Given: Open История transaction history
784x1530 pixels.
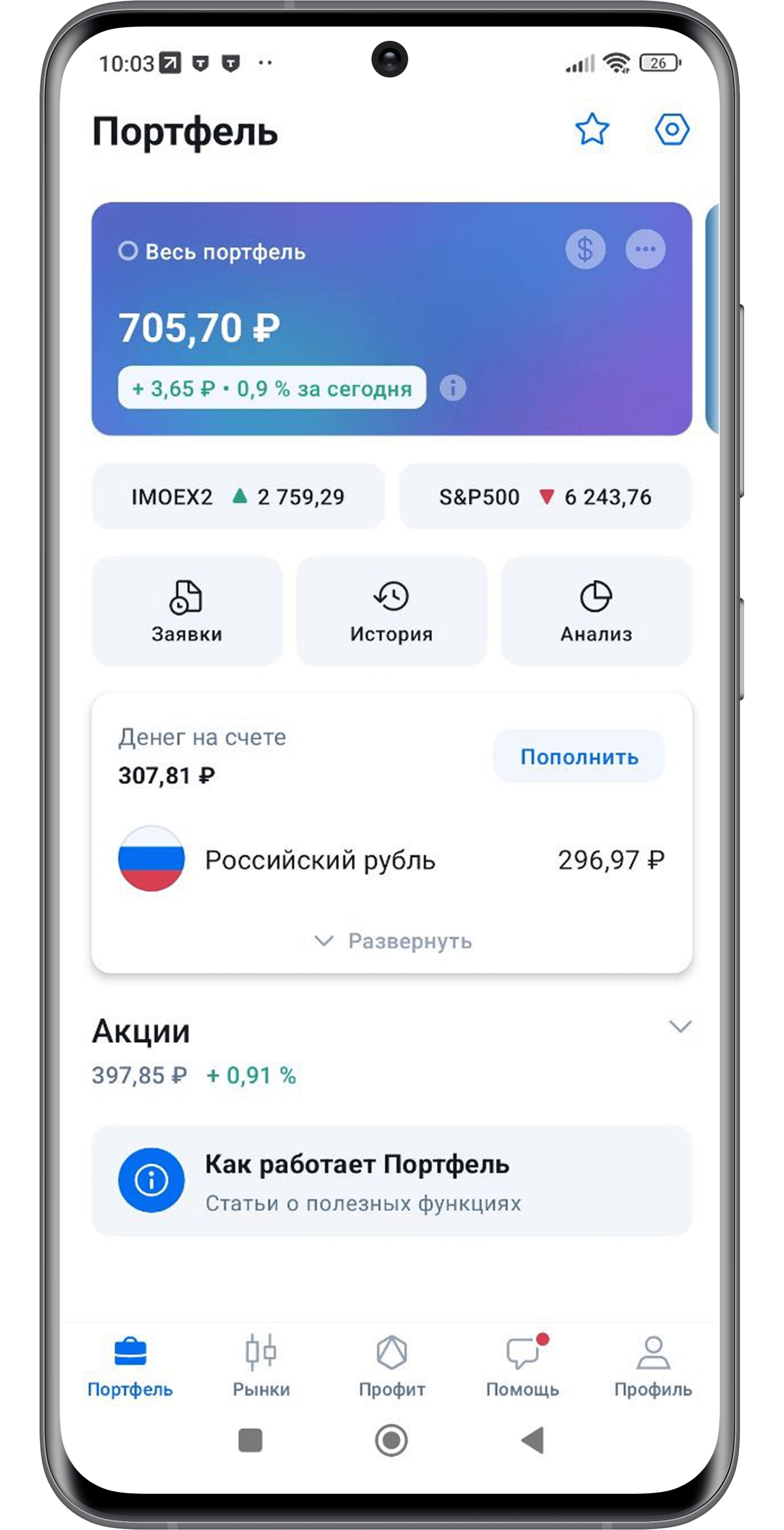Looking at the screenshot, I should (x=391, y=611).
